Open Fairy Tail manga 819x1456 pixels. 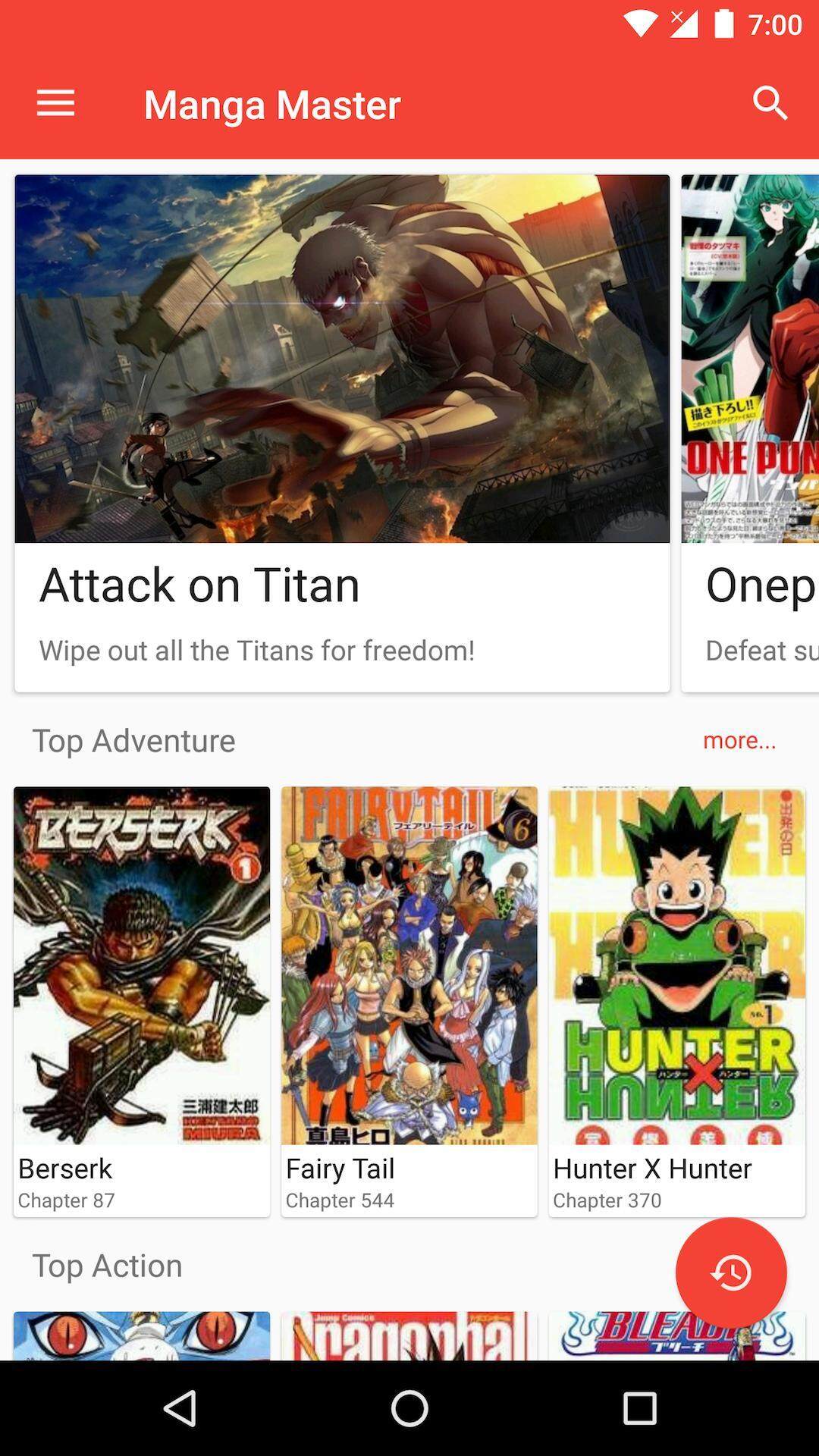click(x=409, y=1001)
